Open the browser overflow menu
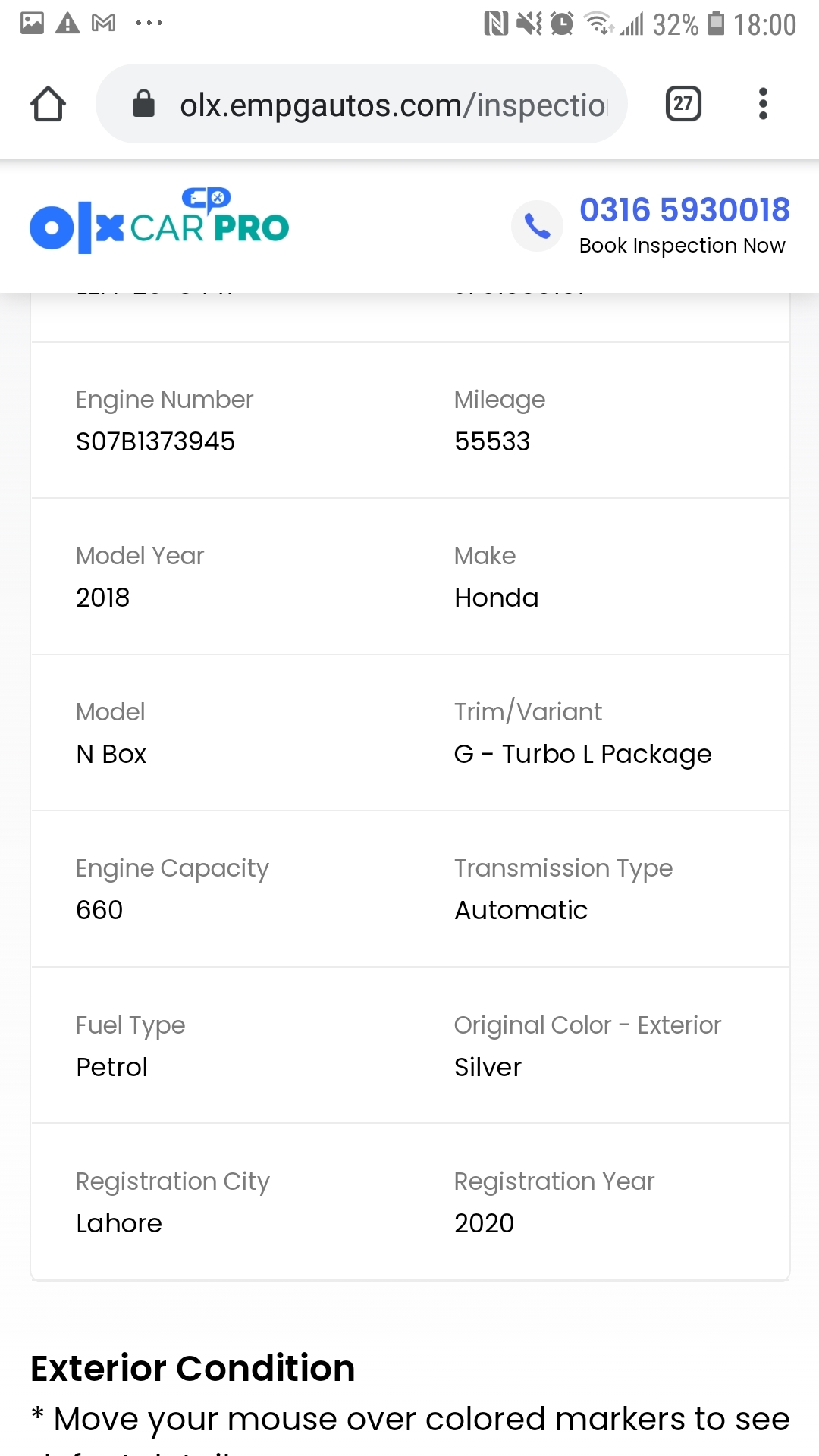The height and width of the screenshot is (1456, 819). pos(763,104)
